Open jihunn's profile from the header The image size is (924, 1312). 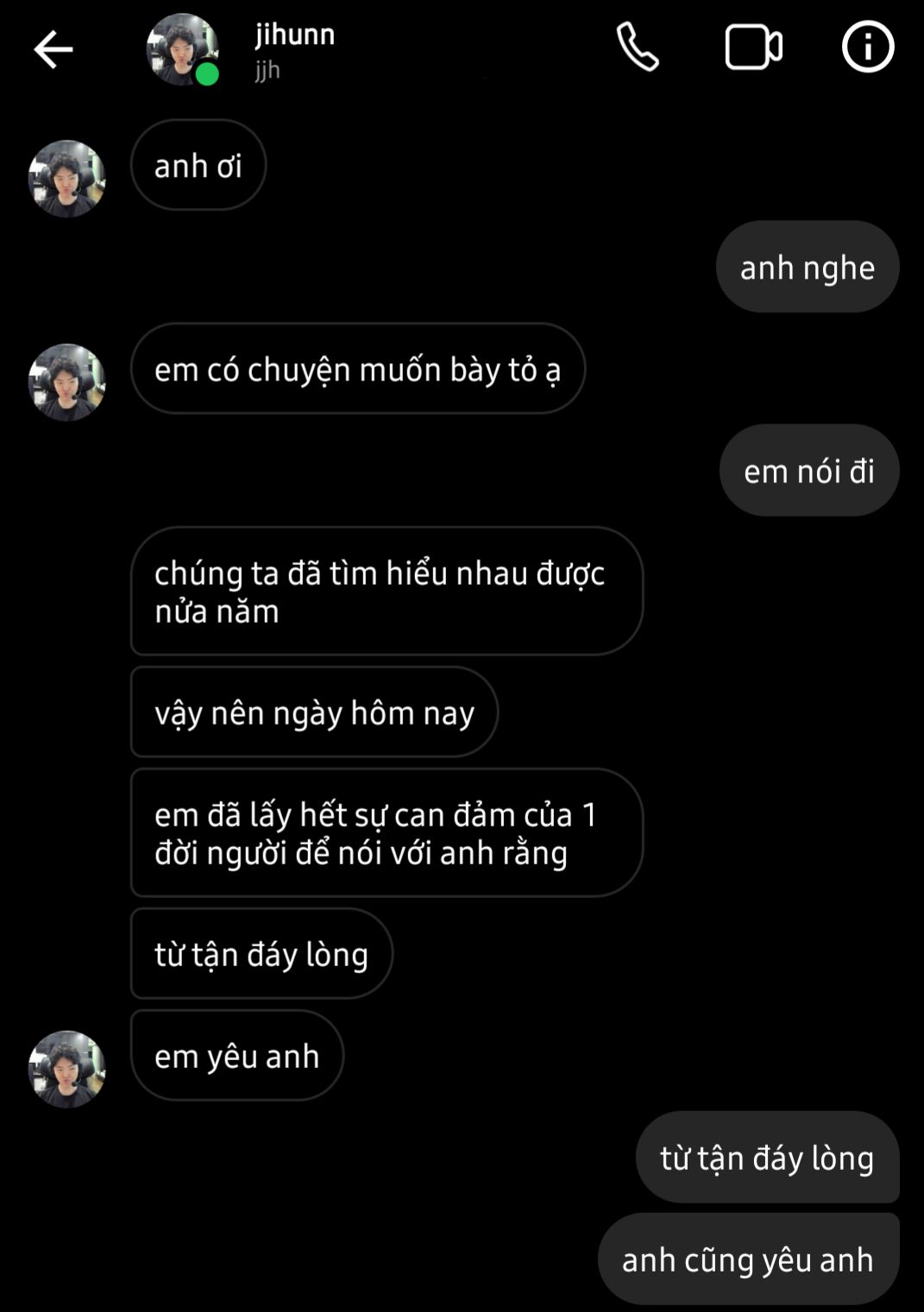tap(294, 48)
